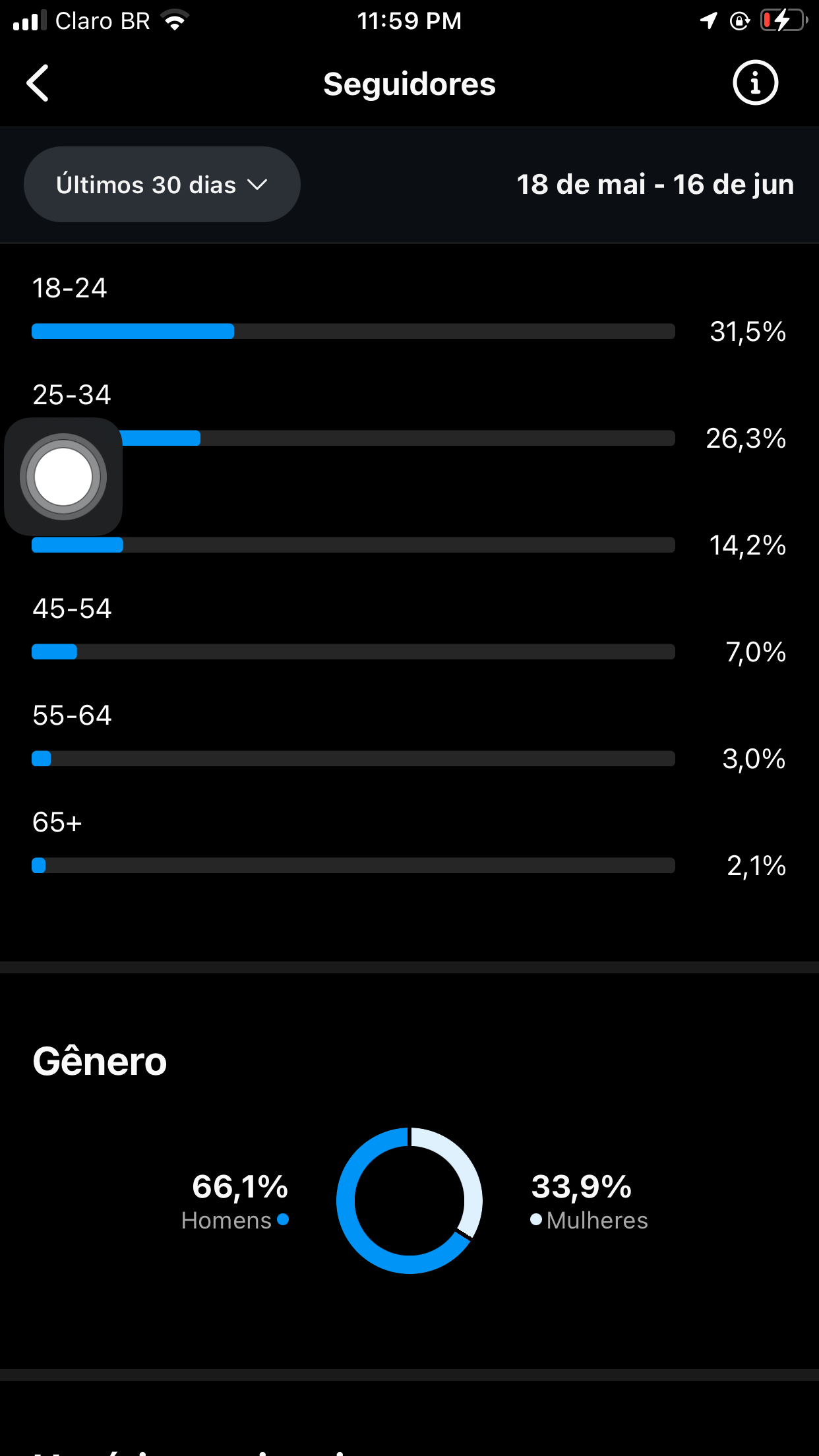Go back from the Seguidores screen
Viewport: 819px width, 1456px height.
[38, 83]
